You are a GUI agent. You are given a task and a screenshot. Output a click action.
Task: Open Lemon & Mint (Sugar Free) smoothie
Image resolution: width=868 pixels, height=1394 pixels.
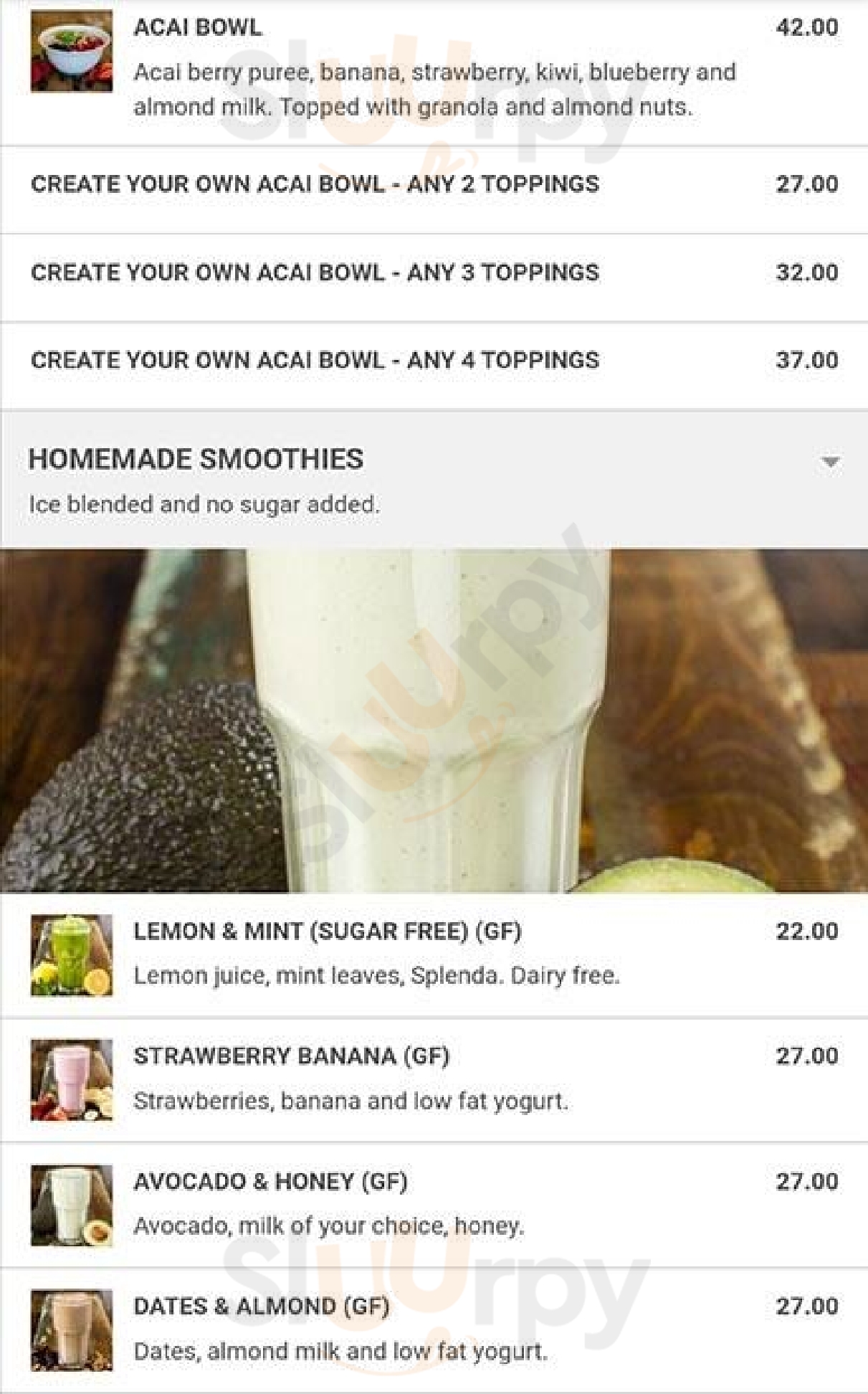tap(327, 931)
